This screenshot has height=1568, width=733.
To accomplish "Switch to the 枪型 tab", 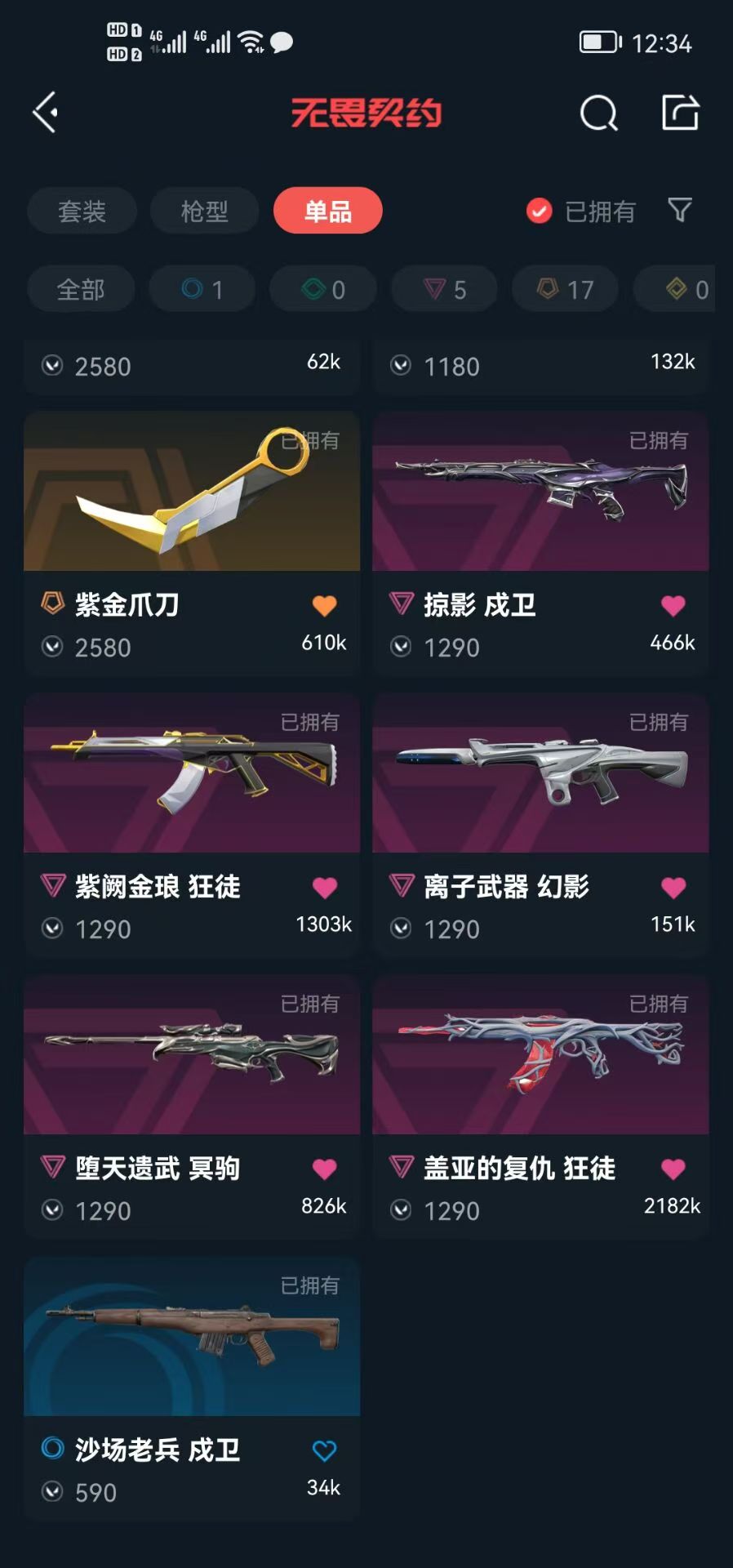I will [204, 211].
